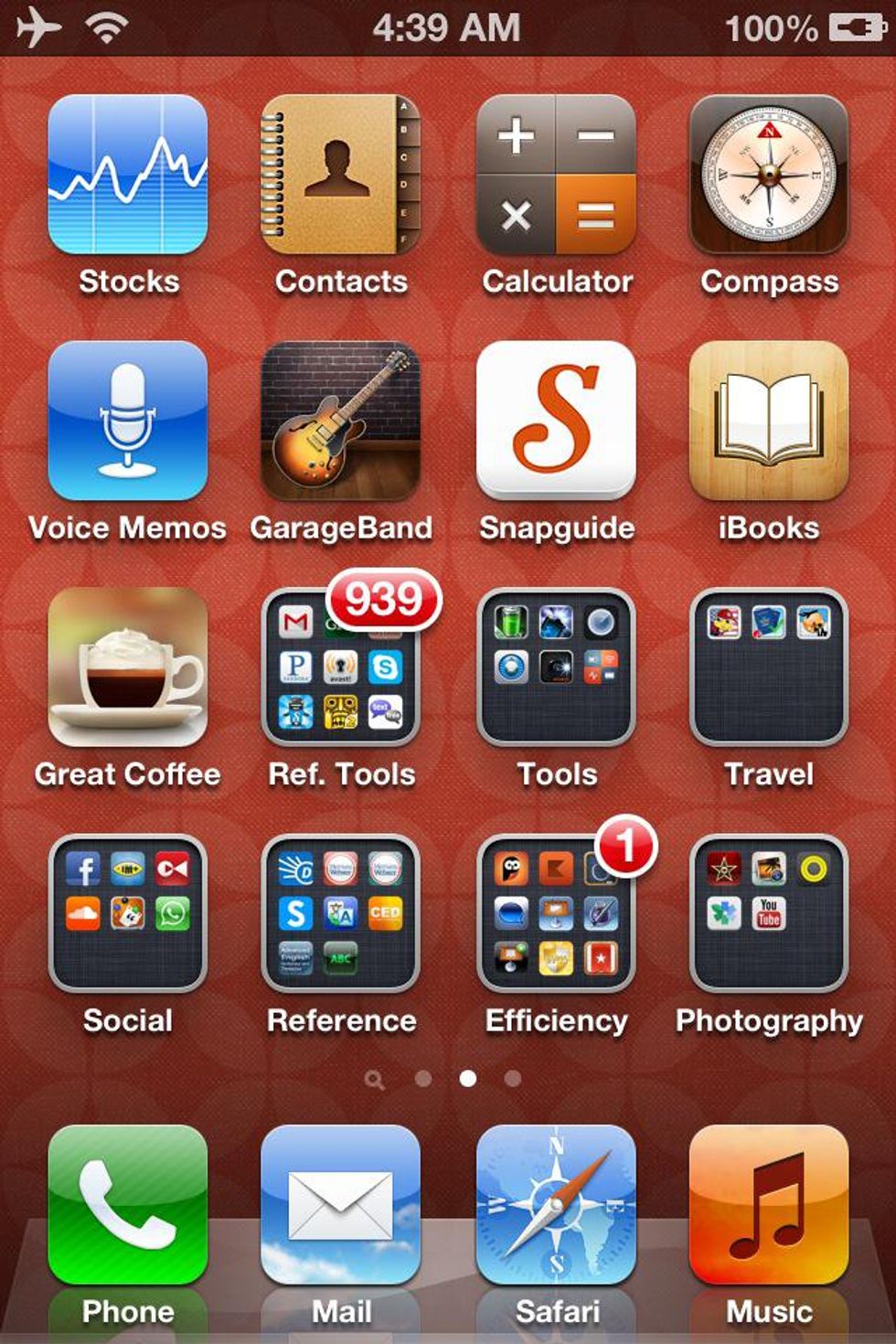
Task: Expand the Reference folder
Action: pos(341,914)
